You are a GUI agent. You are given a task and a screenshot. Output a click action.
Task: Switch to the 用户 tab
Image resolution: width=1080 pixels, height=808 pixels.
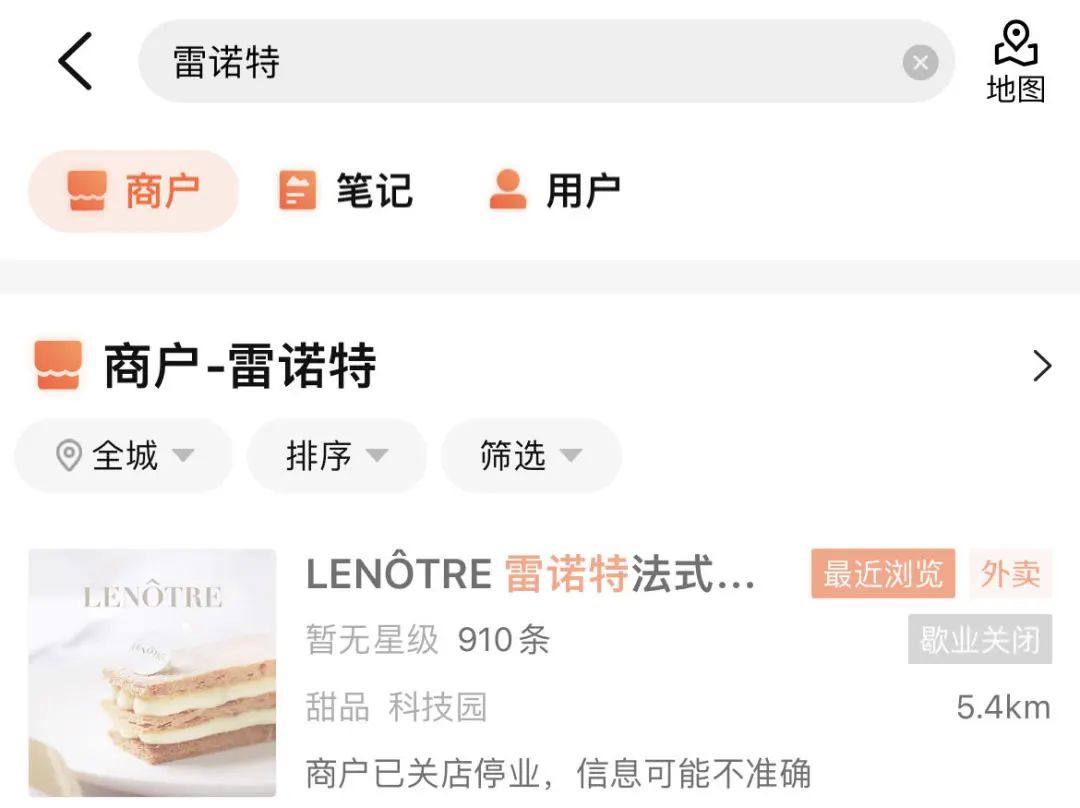(555, 191)
